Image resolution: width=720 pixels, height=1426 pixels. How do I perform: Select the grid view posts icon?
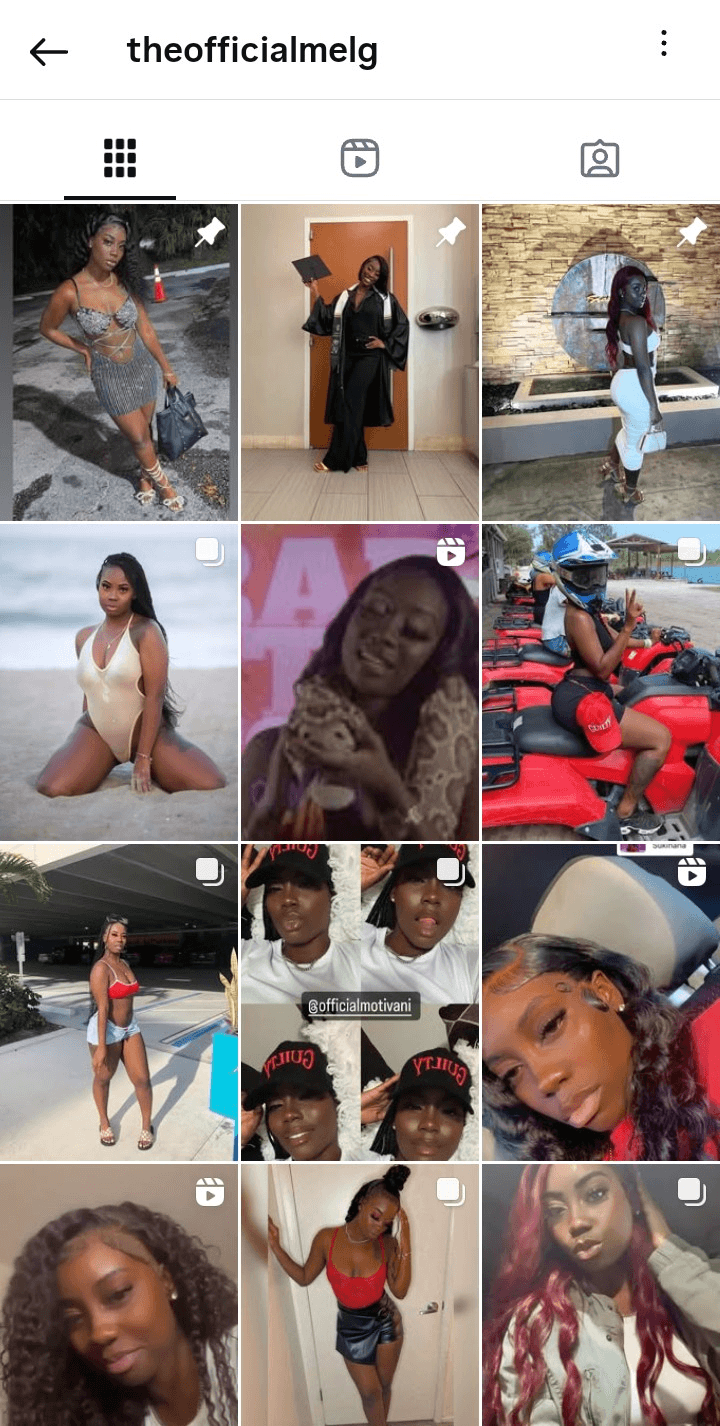119,157
